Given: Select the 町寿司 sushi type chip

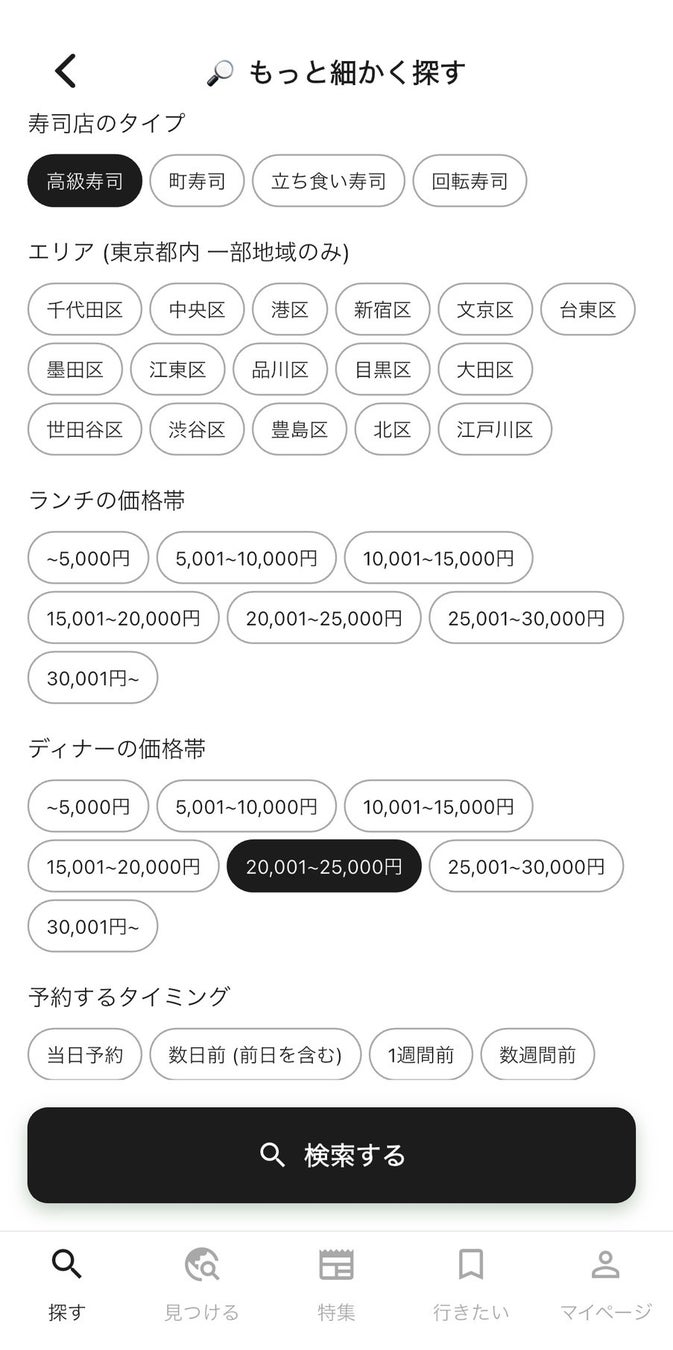Looking at the screenshot, I should coord(197,181).
